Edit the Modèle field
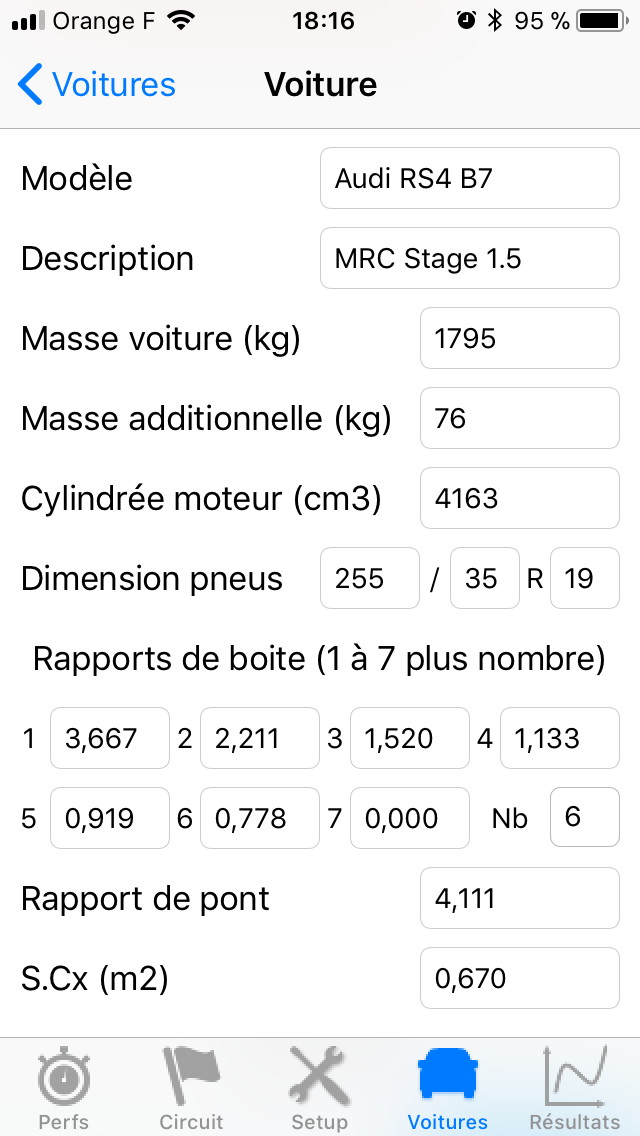Image resolution: width=640 pixels, height=1136 pixels. pos(469,178)
